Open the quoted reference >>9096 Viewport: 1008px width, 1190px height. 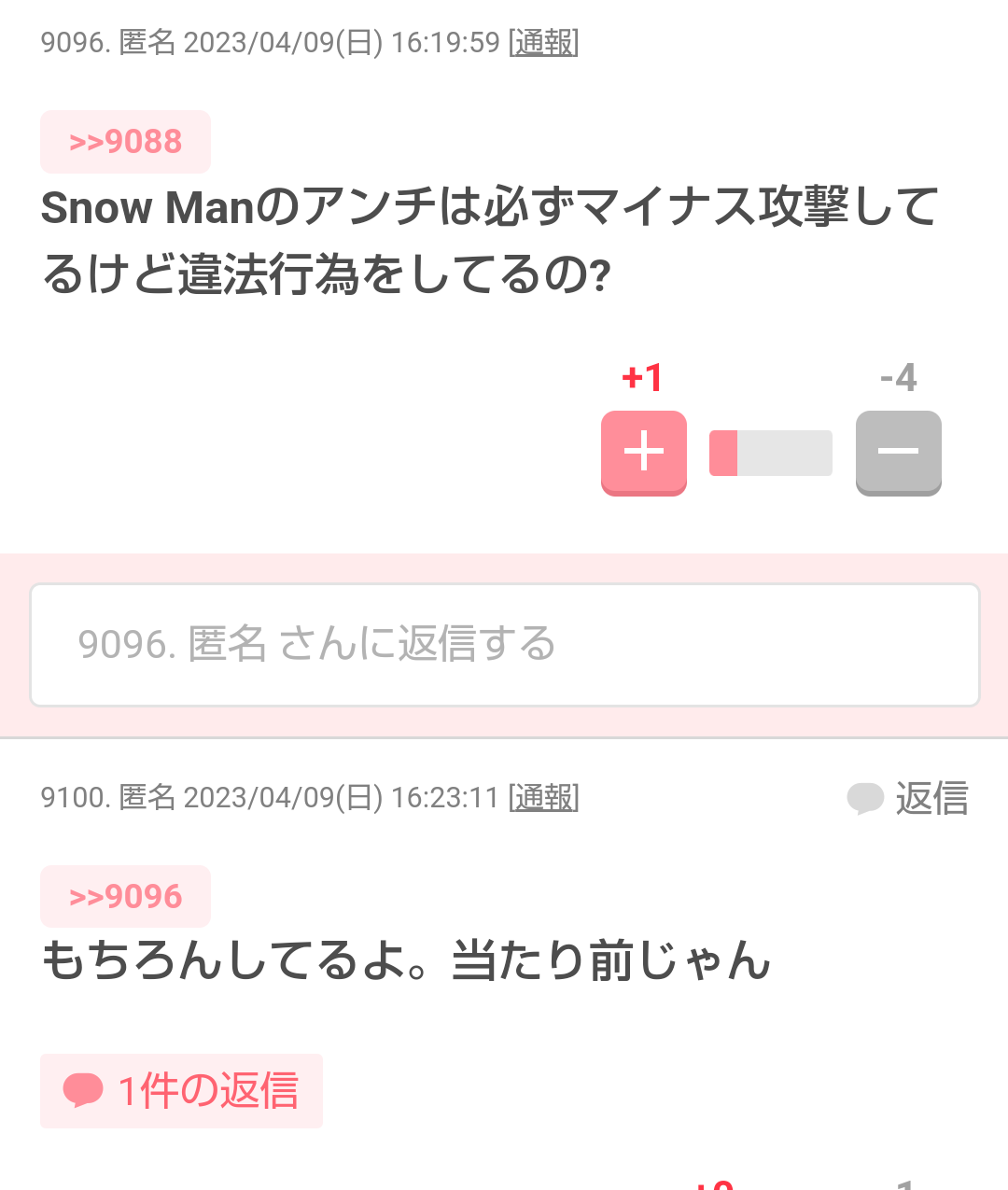tap(125, 897)
